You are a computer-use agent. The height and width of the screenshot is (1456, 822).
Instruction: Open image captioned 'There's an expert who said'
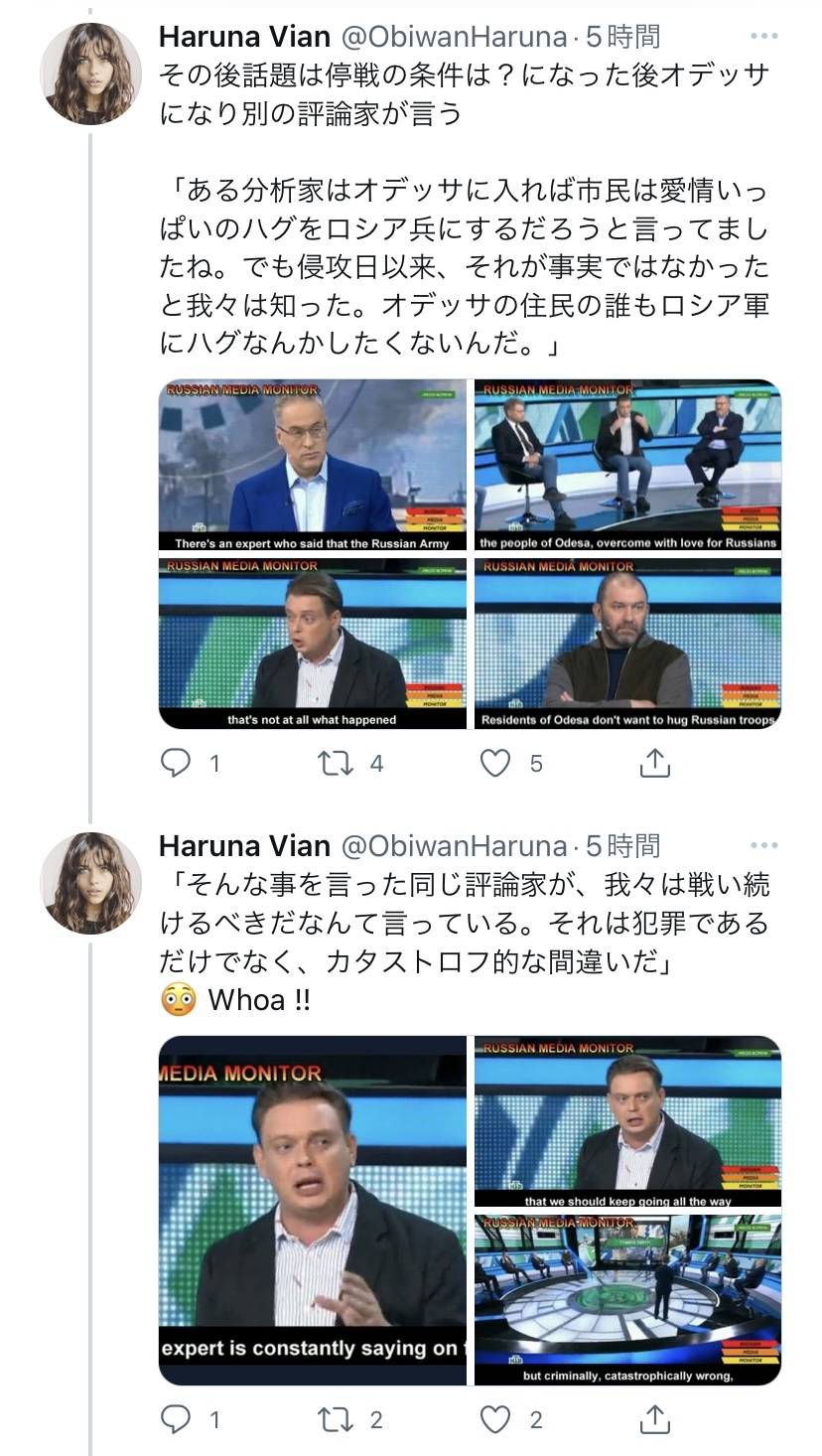(312, 465)
